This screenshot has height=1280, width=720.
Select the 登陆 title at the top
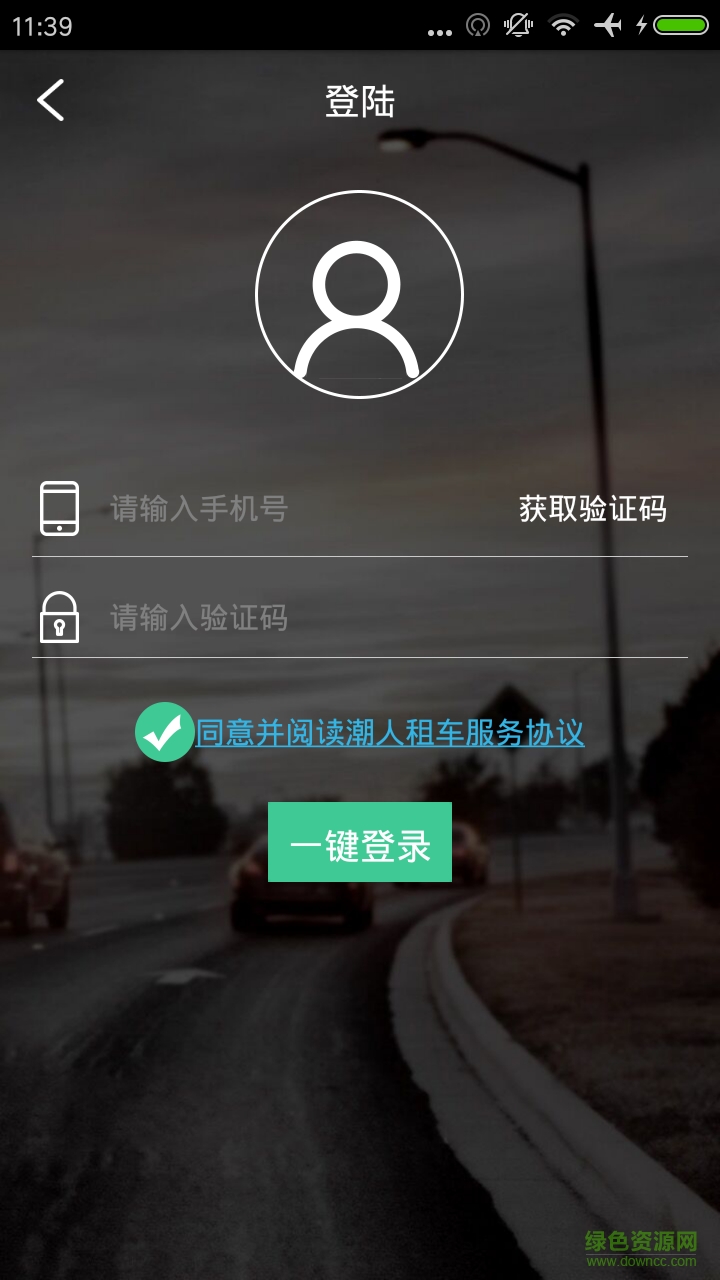click(360, 100)
